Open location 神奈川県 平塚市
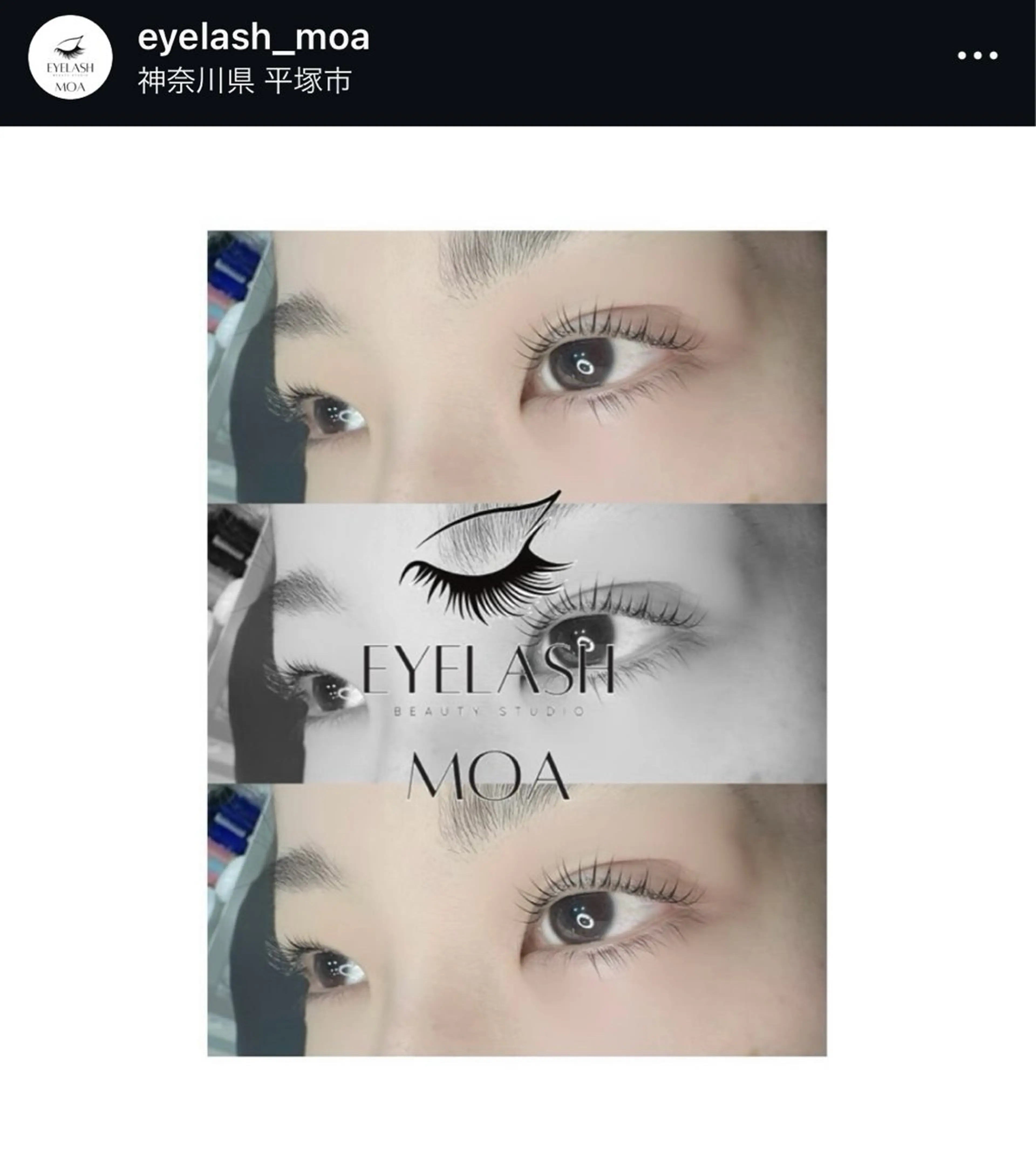1036x1156 pixels. point(244,81)
